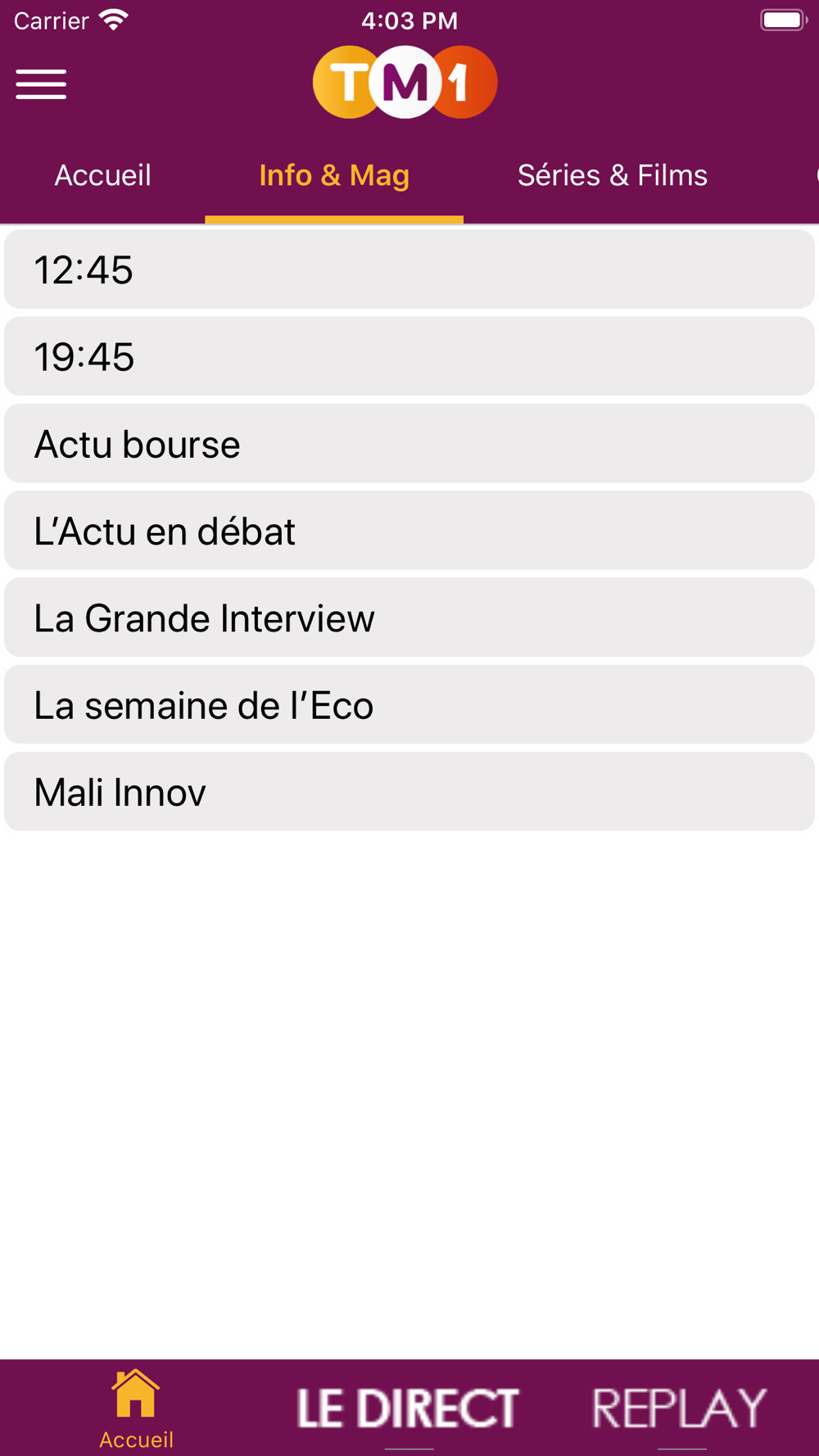Go to Accueil in bottom bar
819x1456 pixels.
point(136,1409)
